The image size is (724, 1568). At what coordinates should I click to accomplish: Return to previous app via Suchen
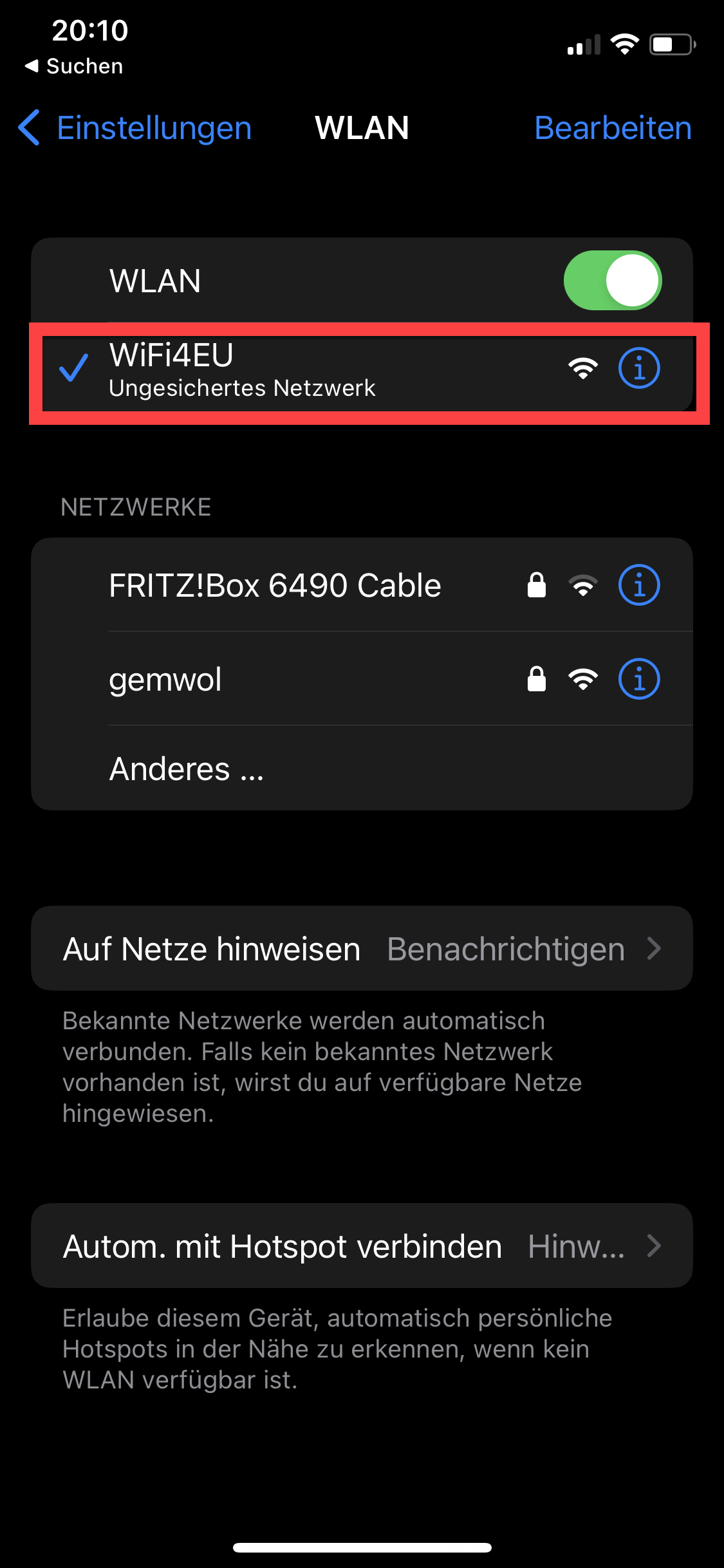tap(75, 66)
